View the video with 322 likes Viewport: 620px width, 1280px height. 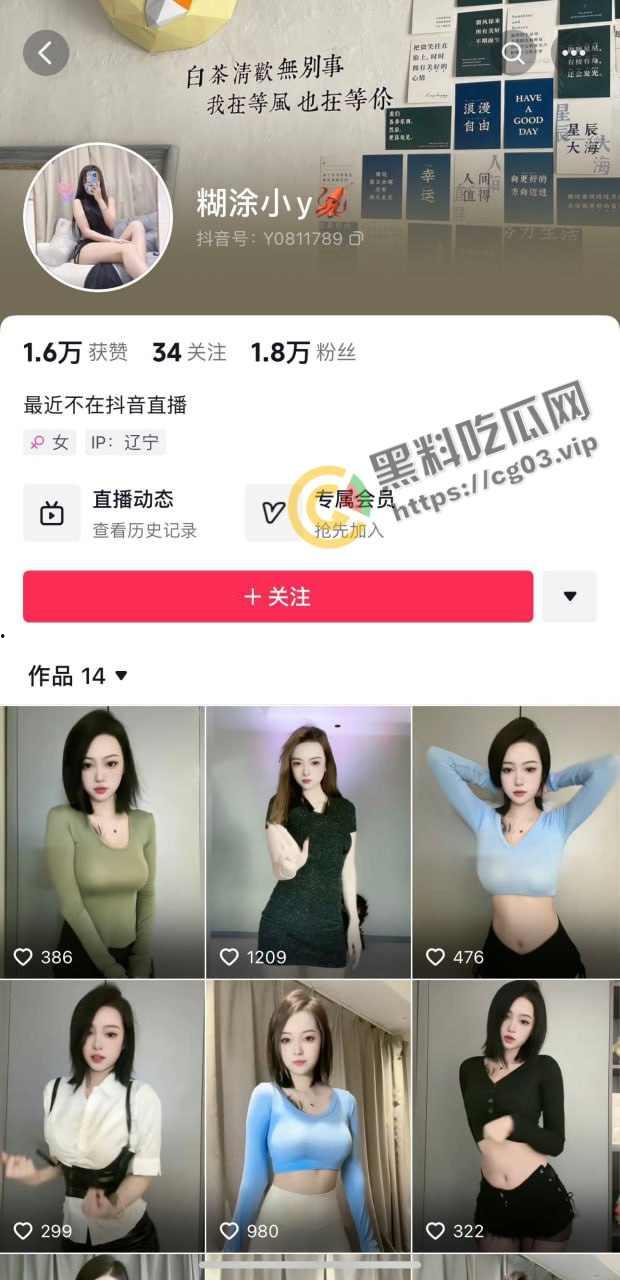tap(516, 1115)
